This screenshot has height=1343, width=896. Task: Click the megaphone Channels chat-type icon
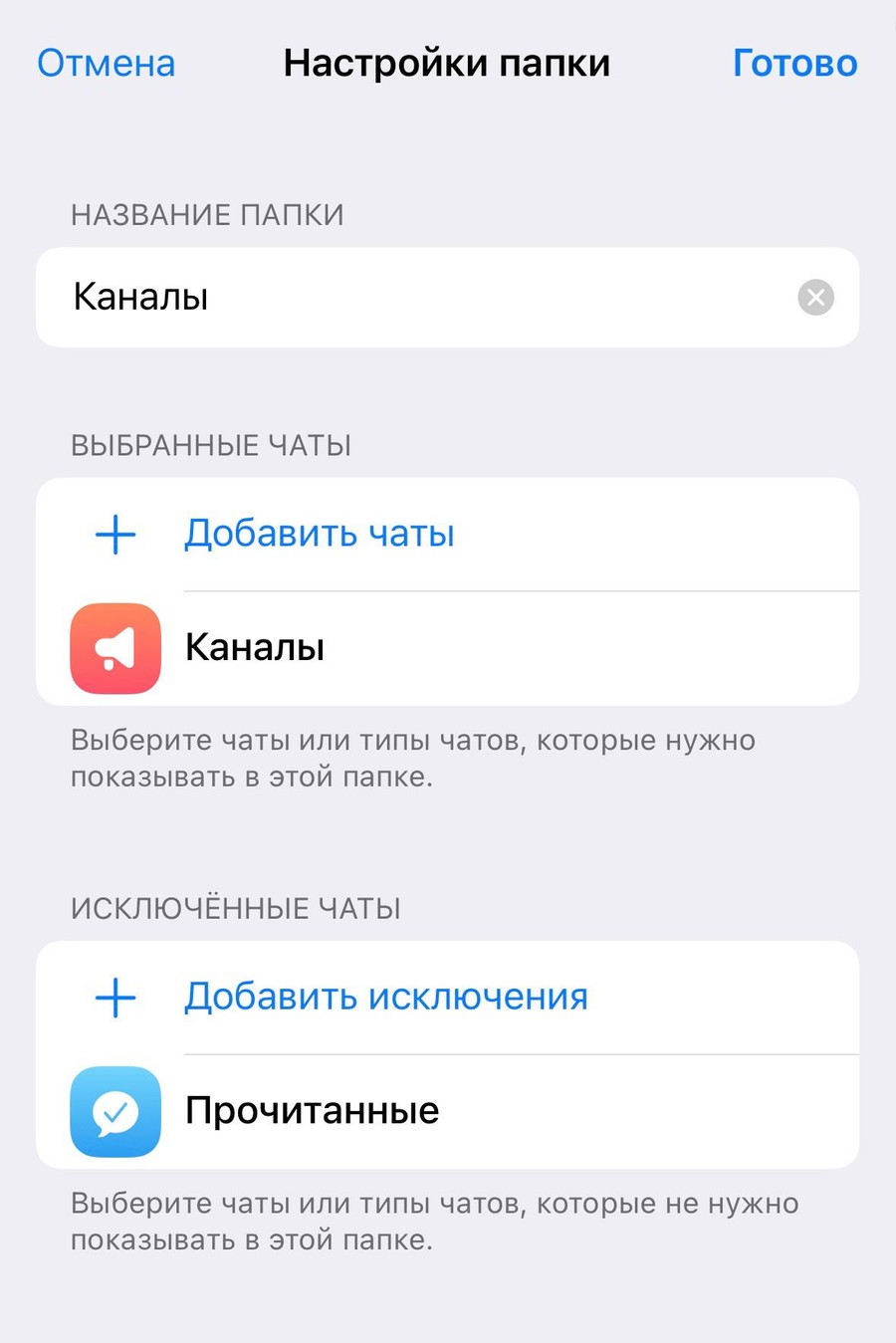pyautogui.click(x=115, y=648)
